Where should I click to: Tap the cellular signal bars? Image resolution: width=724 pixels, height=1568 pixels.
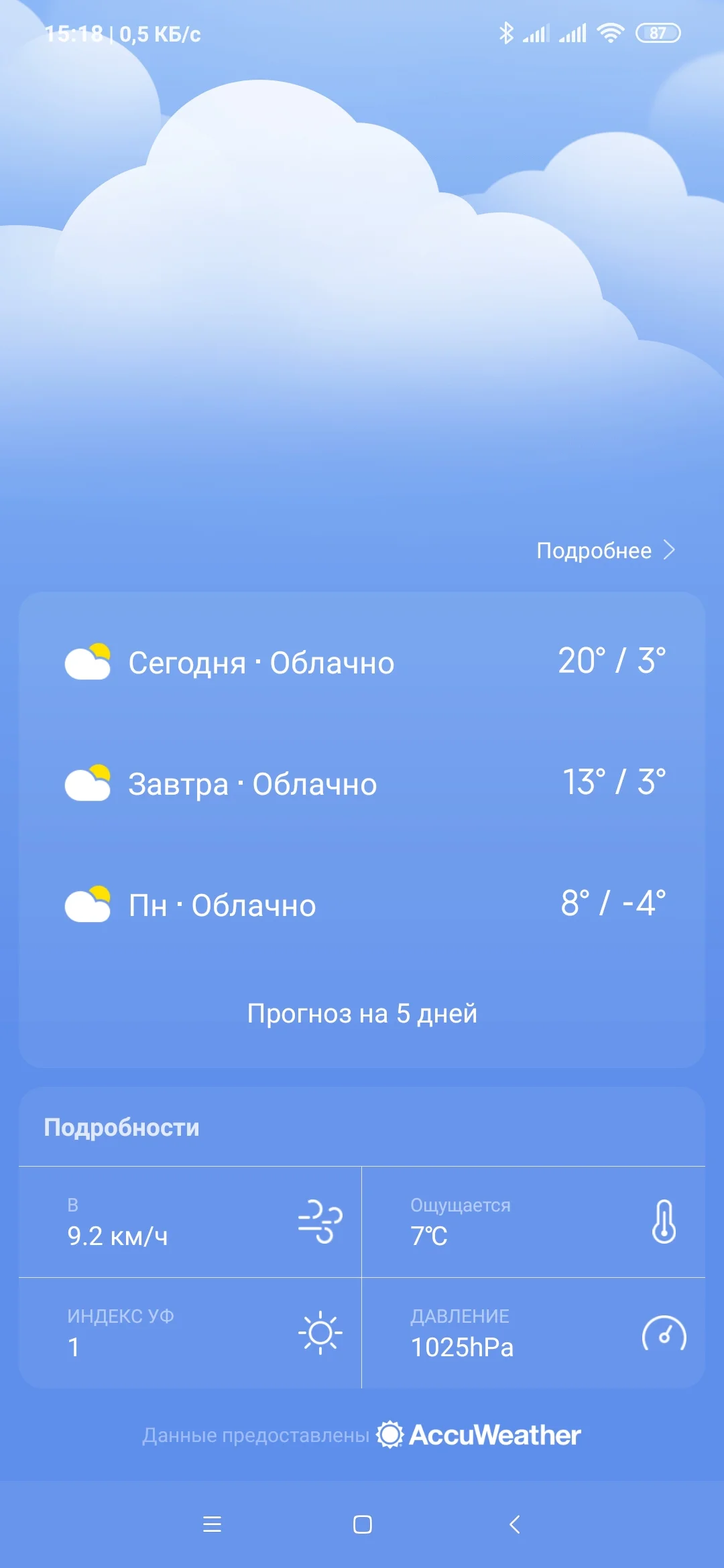(538, 31)
